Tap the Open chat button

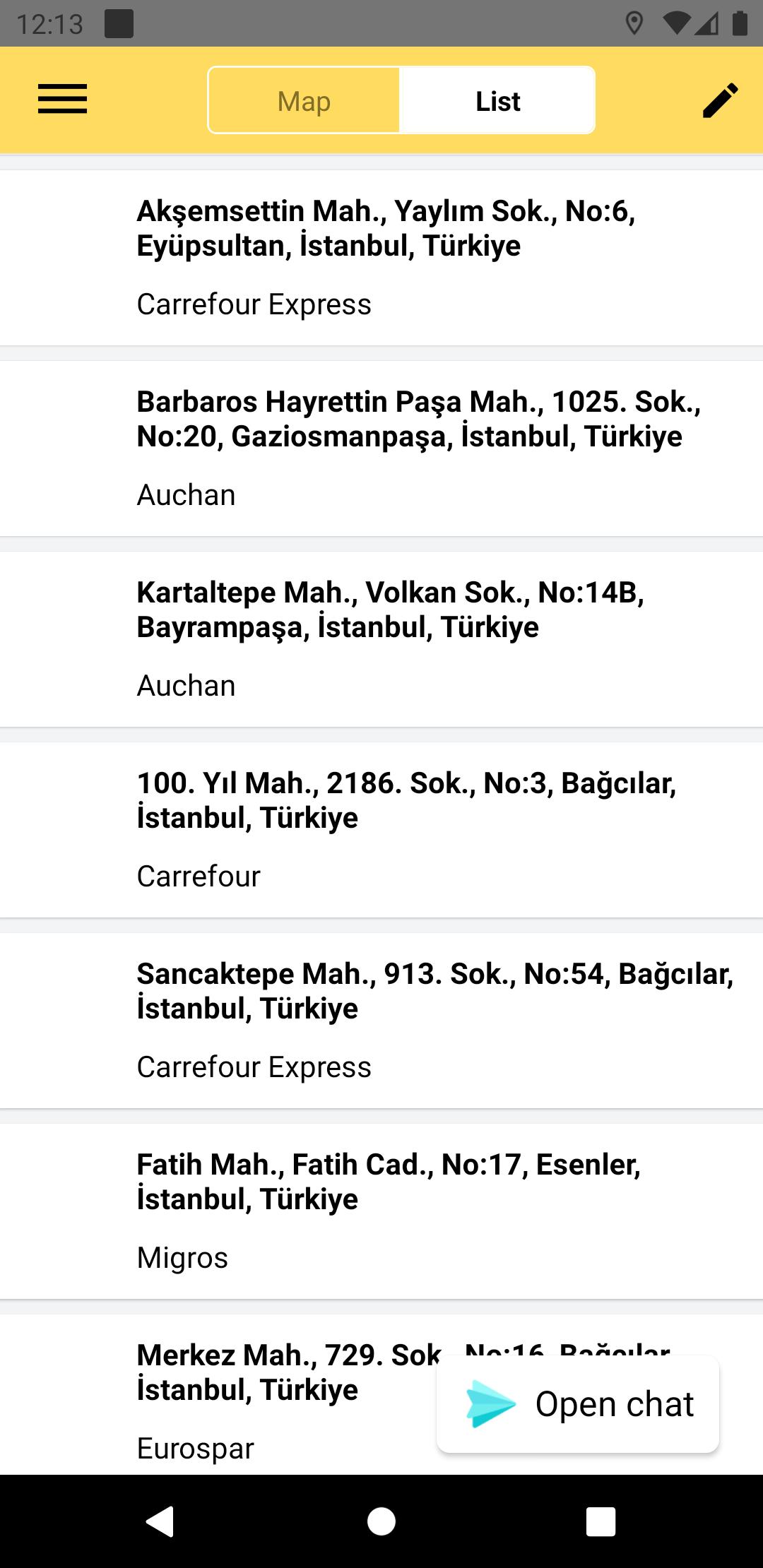[x=578, y=1404]
